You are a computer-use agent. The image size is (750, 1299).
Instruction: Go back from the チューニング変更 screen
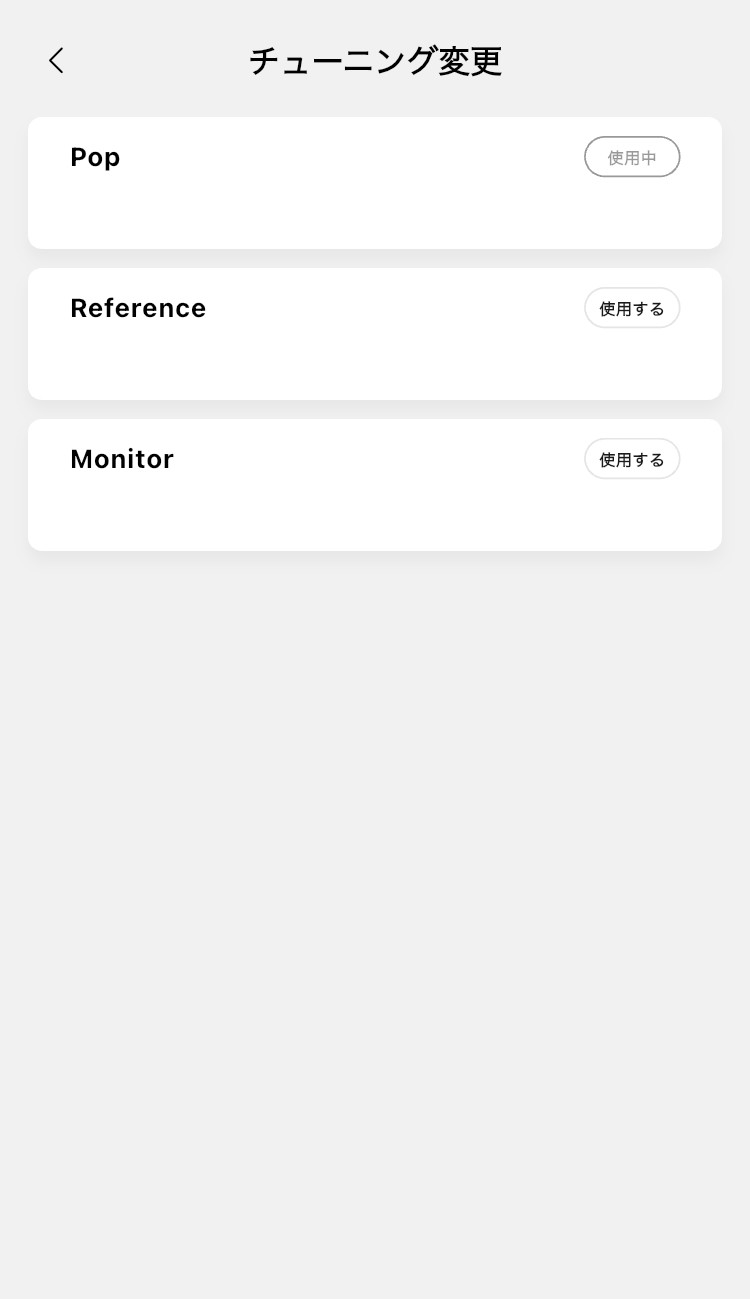[x=56, y=61]
